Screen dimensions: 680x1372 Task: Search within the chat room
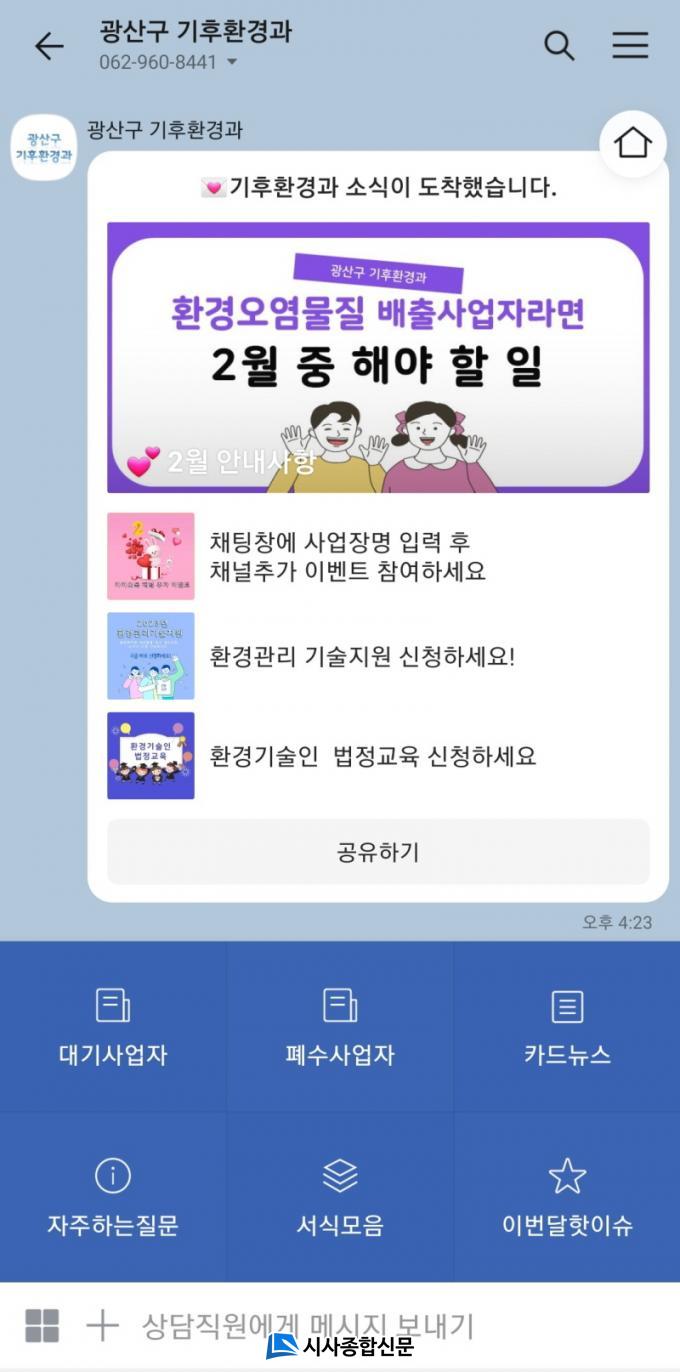point(559,46)
